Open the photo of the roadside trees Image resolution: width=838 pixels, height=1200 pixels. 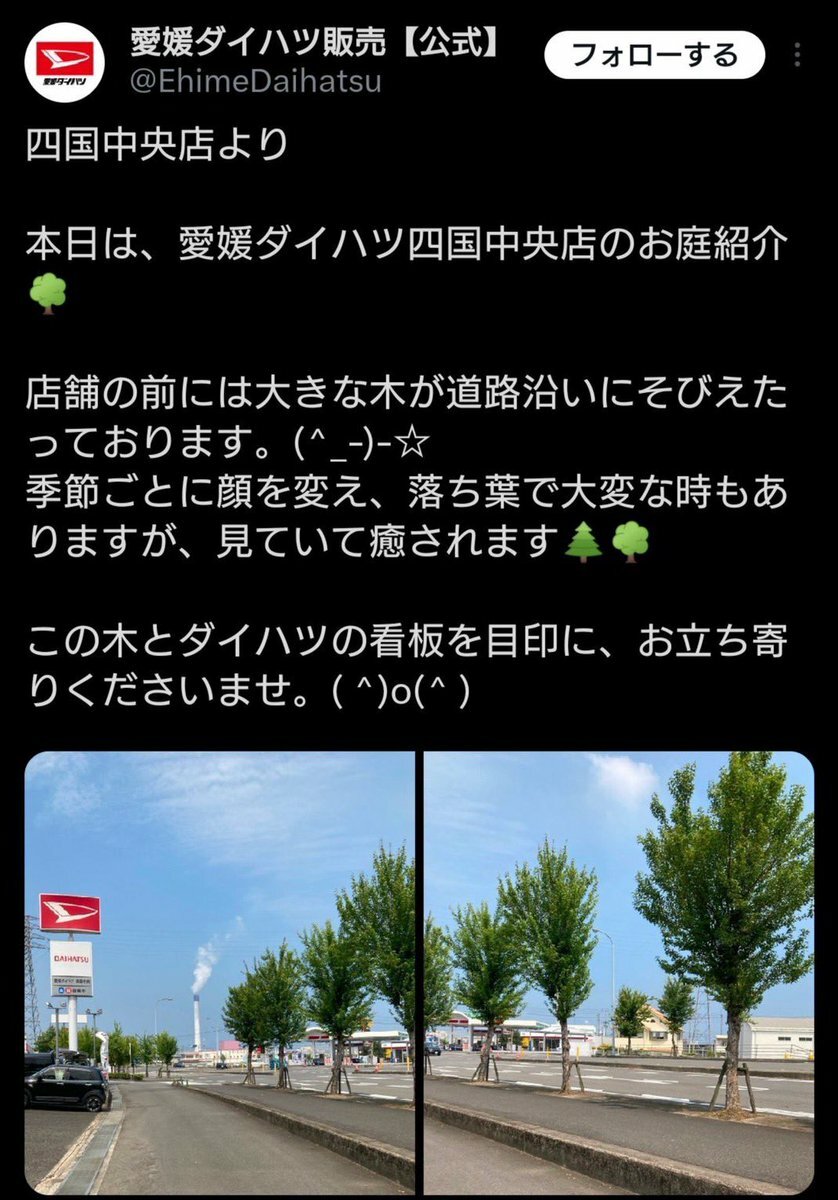619,972
